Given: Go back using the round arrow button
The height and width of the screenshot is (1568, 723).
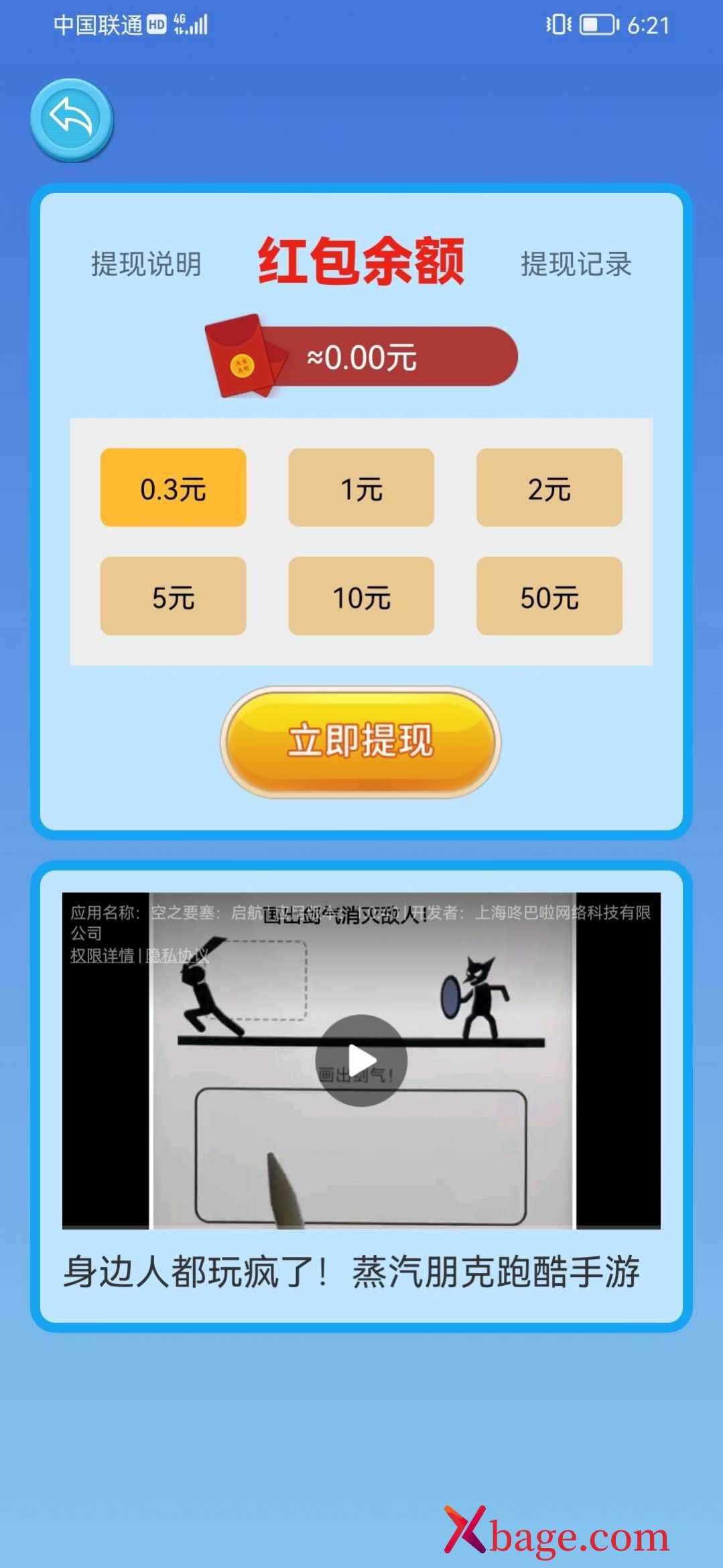Looking at the screenshot, I should coord(72,119).
